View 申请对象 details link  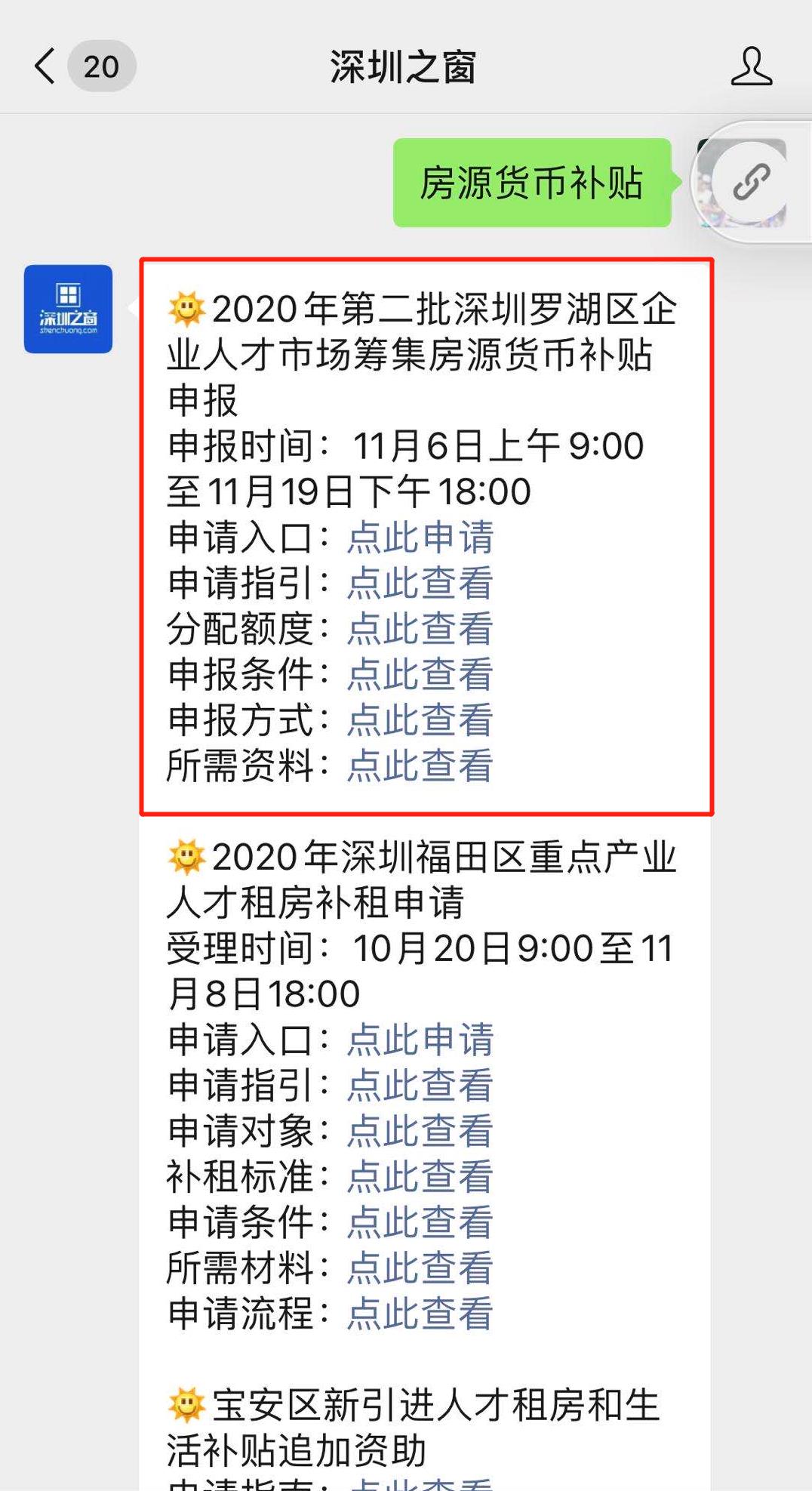click(419, 1130)
